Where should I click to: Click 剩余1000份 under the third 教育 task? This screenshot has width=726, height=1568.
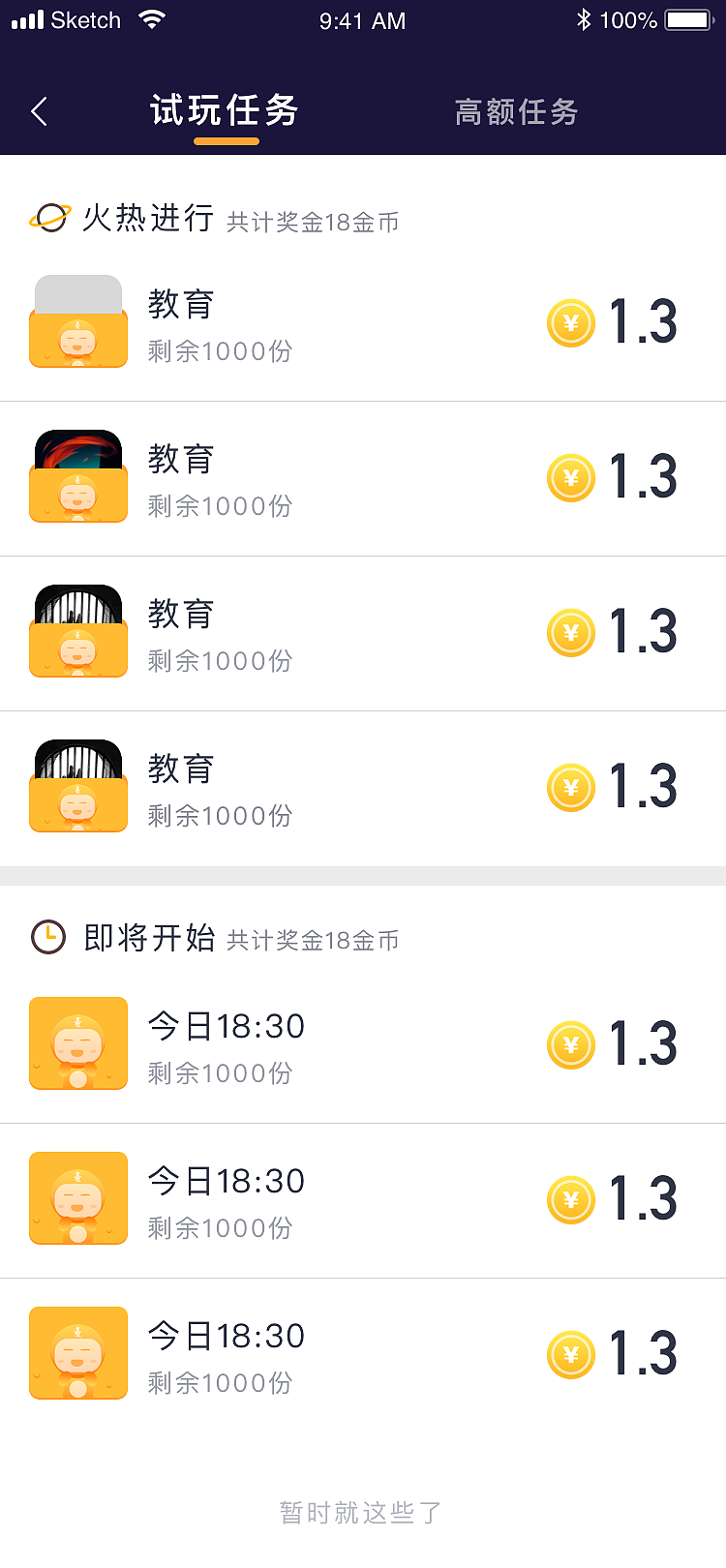220,660
